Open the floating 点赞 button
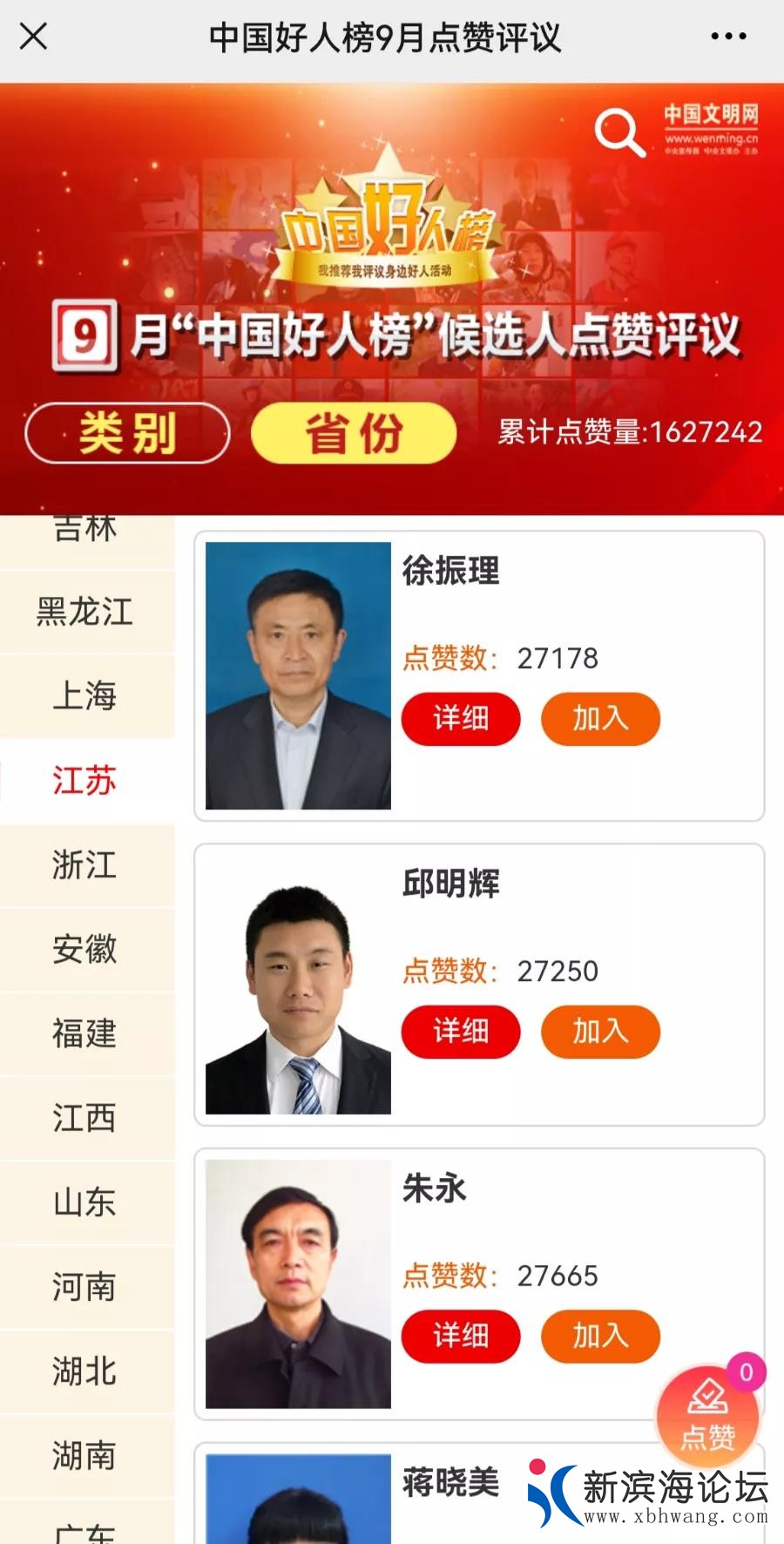 707,1416
